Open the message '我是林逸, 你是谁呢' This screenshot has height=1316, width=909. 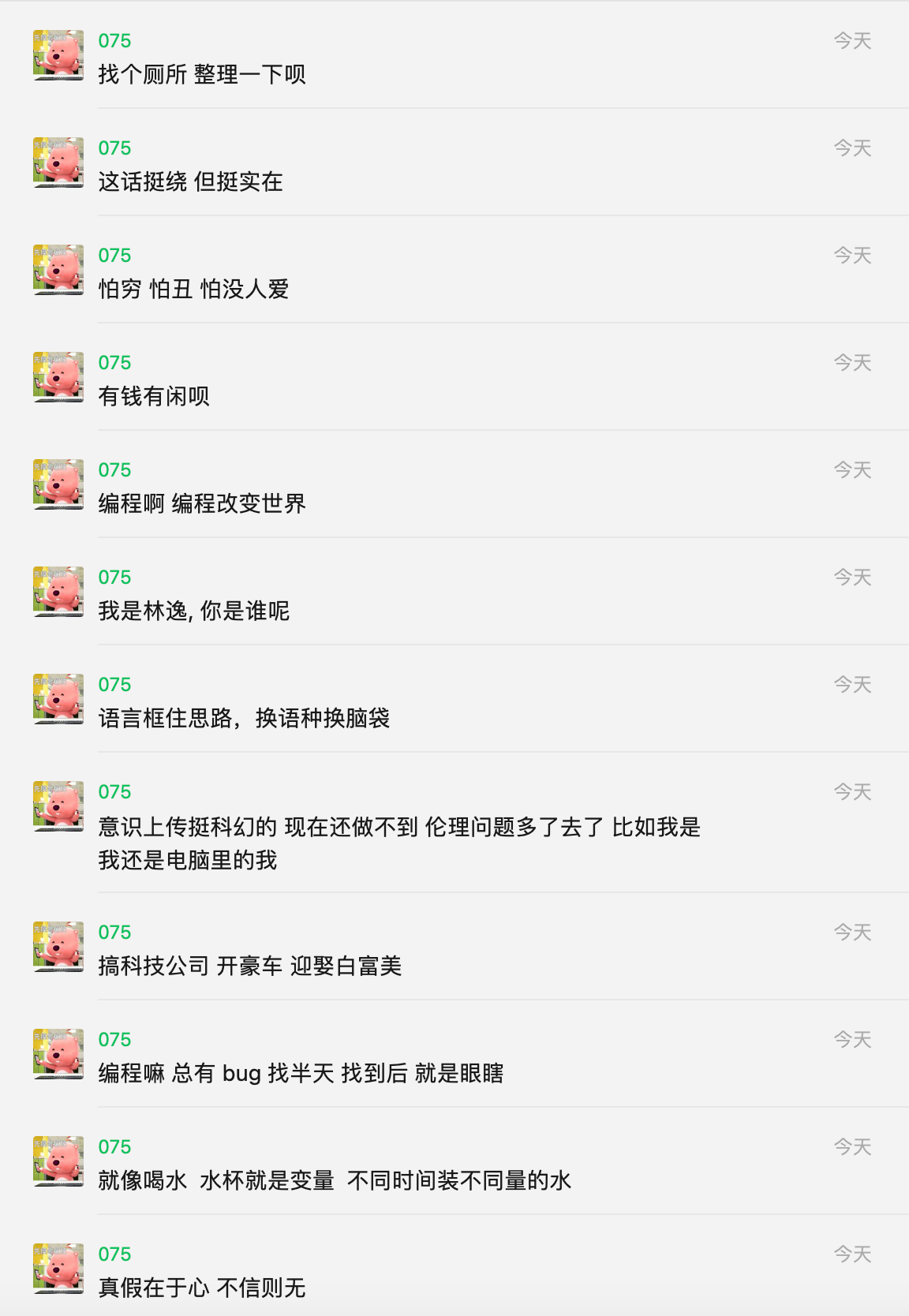click(193, 611)
